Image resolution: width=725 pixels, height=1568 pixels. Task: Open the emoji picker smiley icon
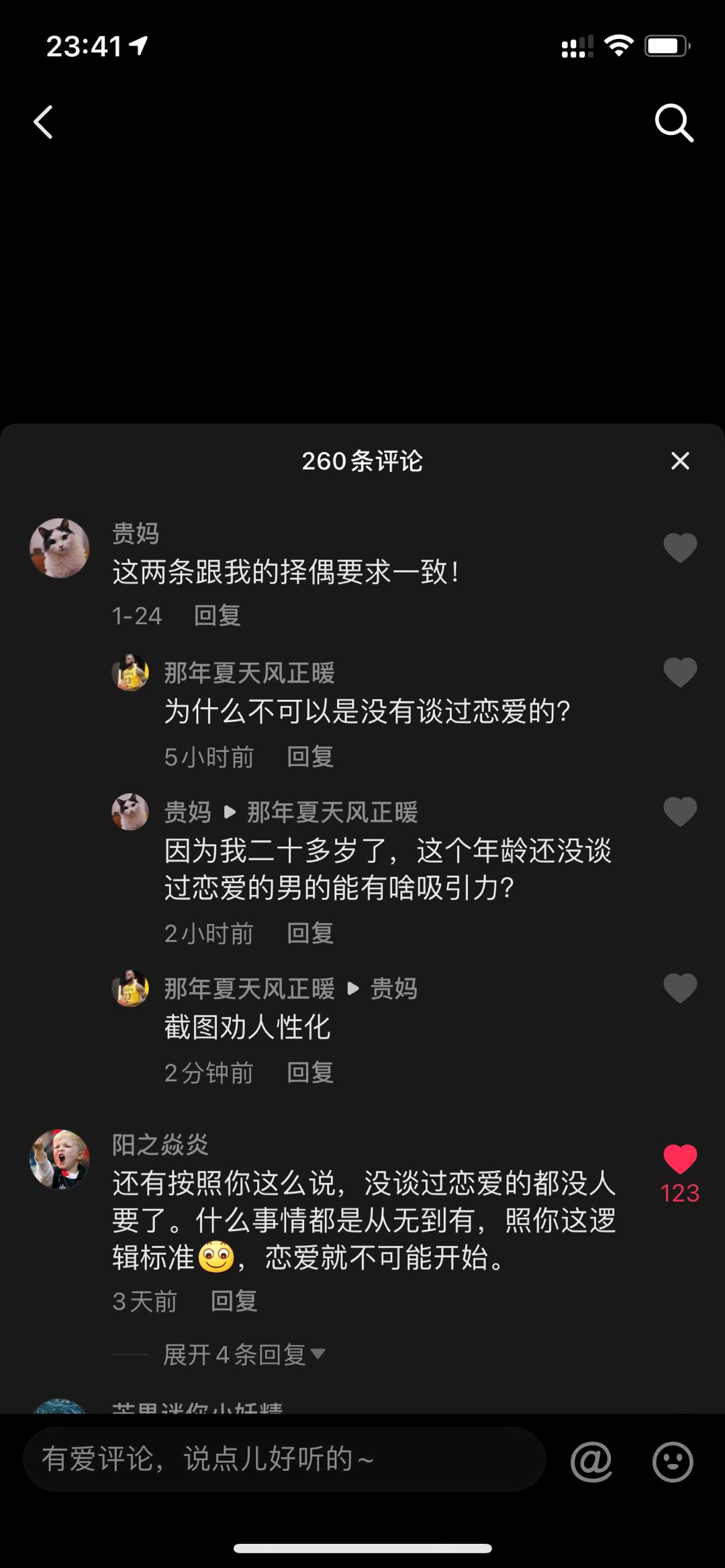point(673,1461)
